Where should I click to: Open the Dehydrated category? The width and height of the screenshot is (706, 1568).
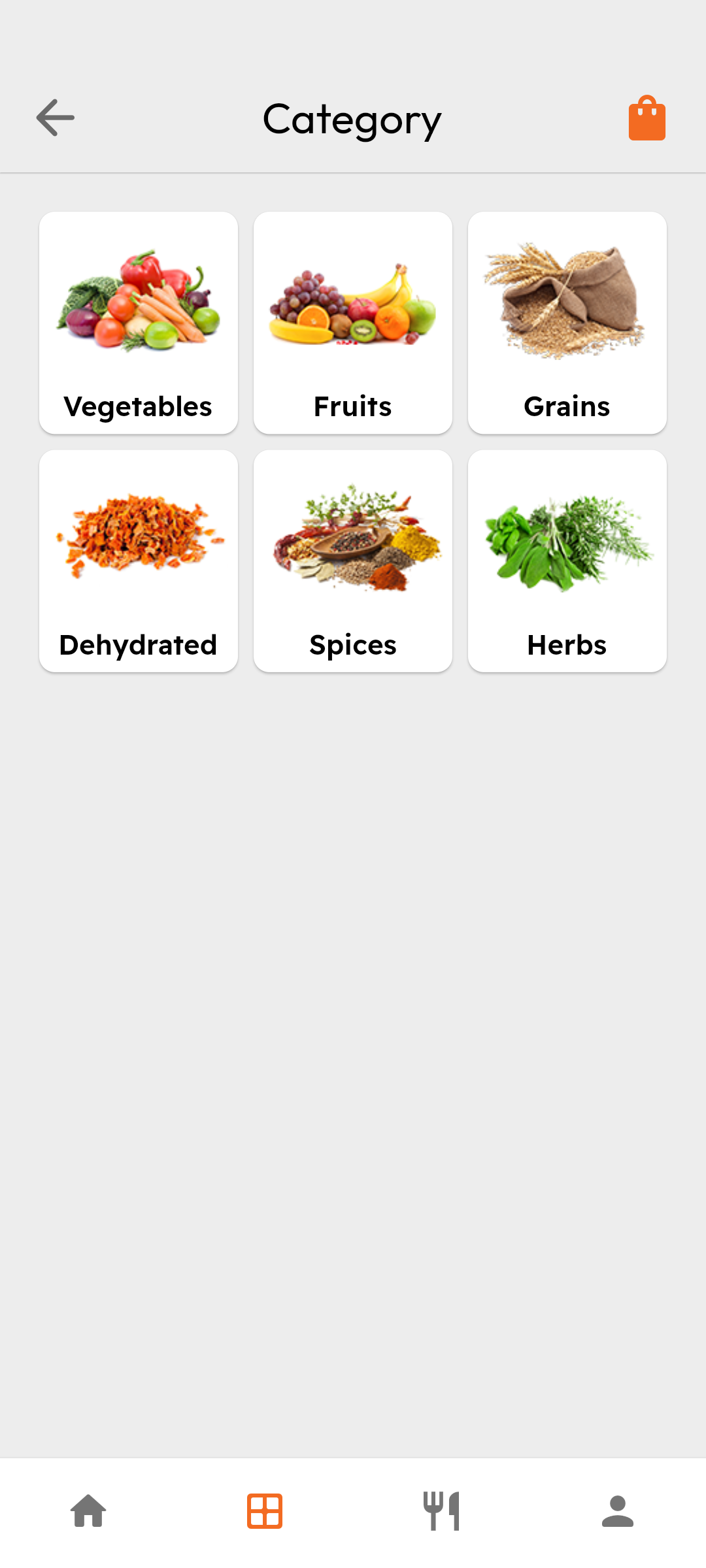point(138,561)
